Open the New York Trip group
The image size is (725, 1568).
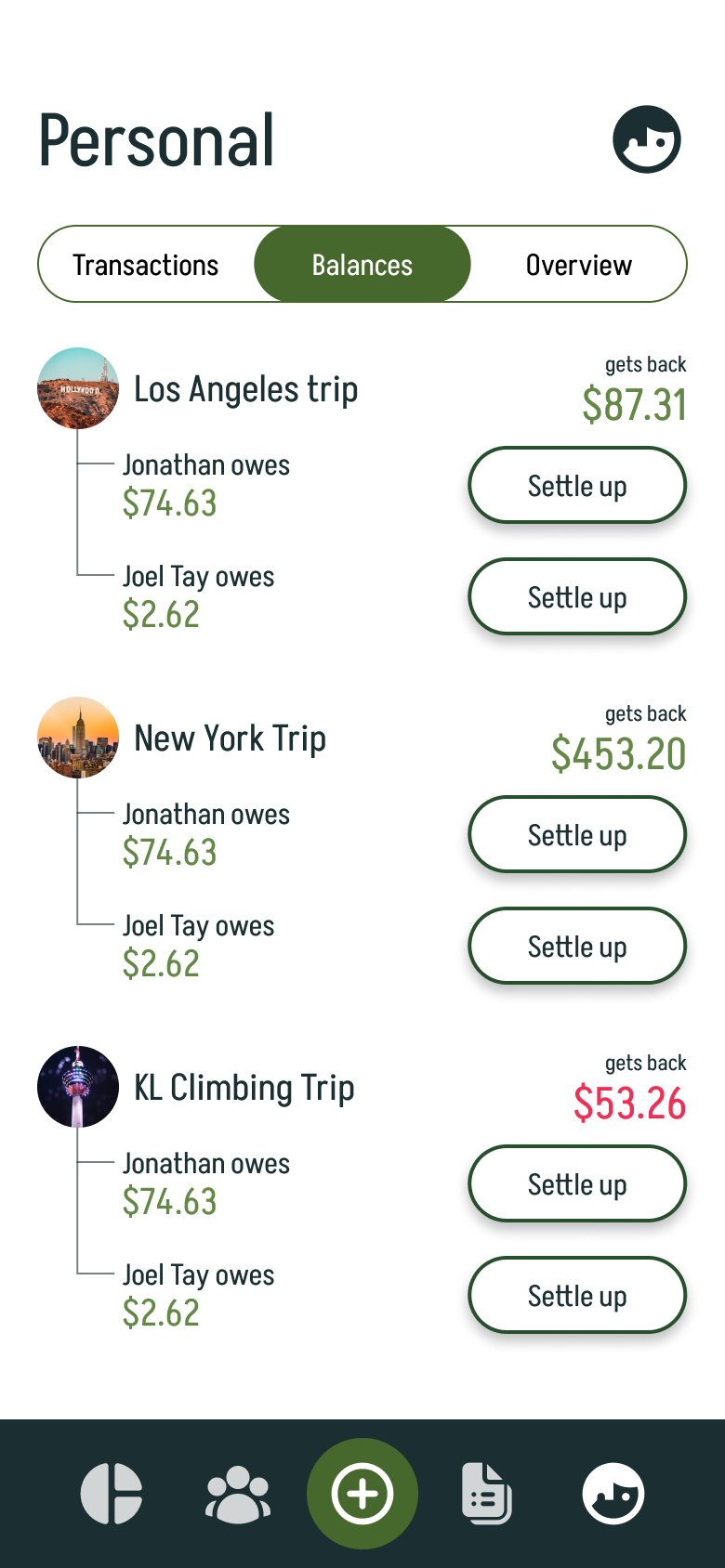click(230, 738)
